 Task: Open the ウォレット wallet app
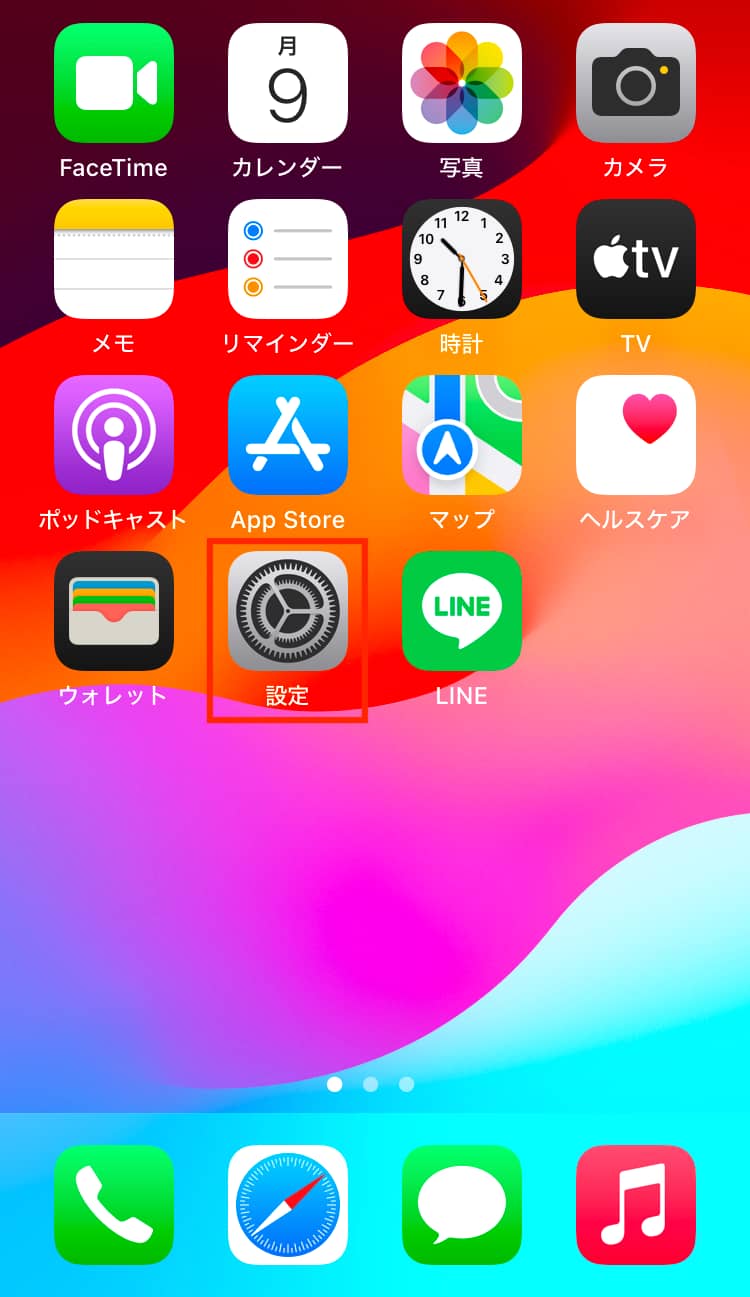tap(114, 611)
